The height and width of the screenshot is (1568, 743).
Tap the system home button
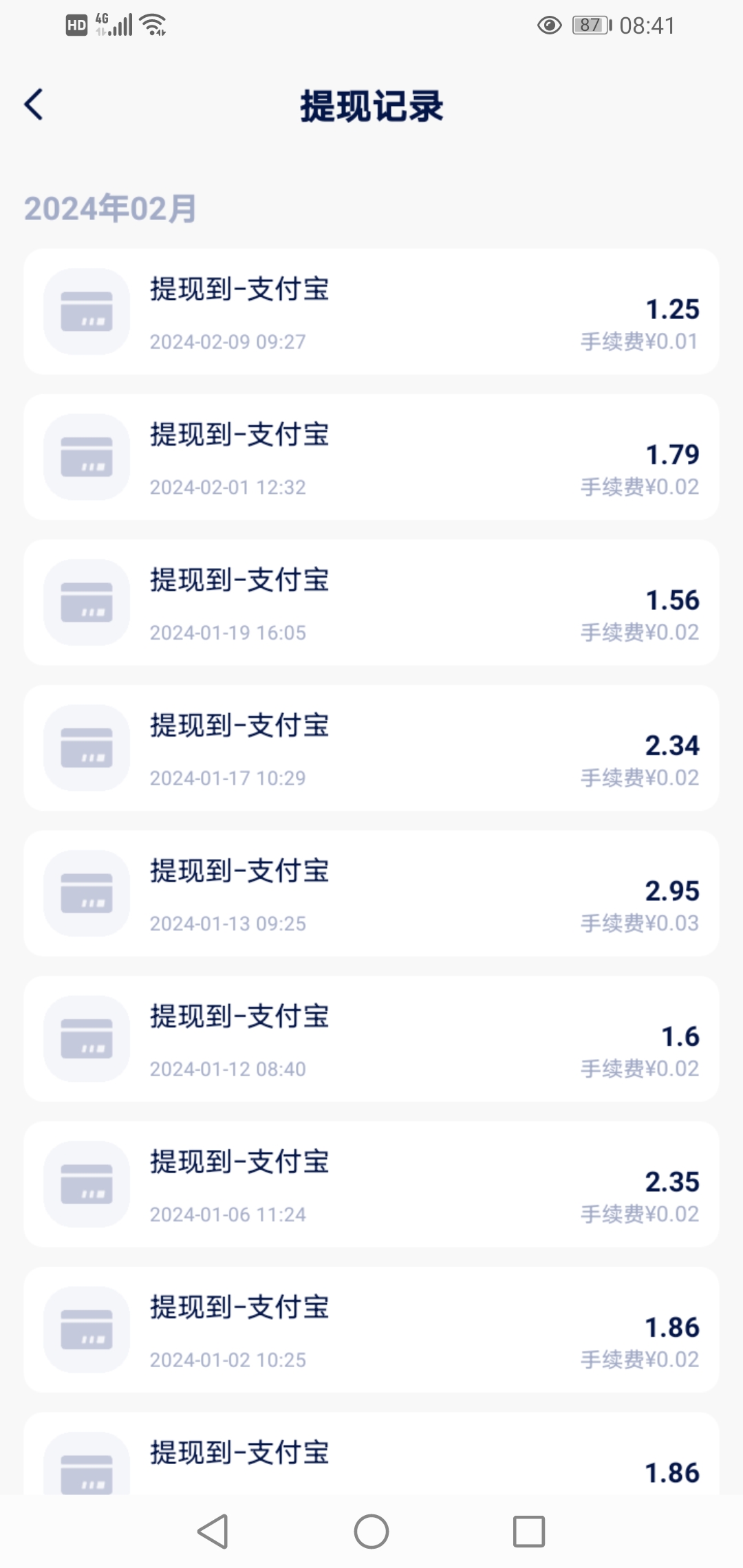point(371,1532)
